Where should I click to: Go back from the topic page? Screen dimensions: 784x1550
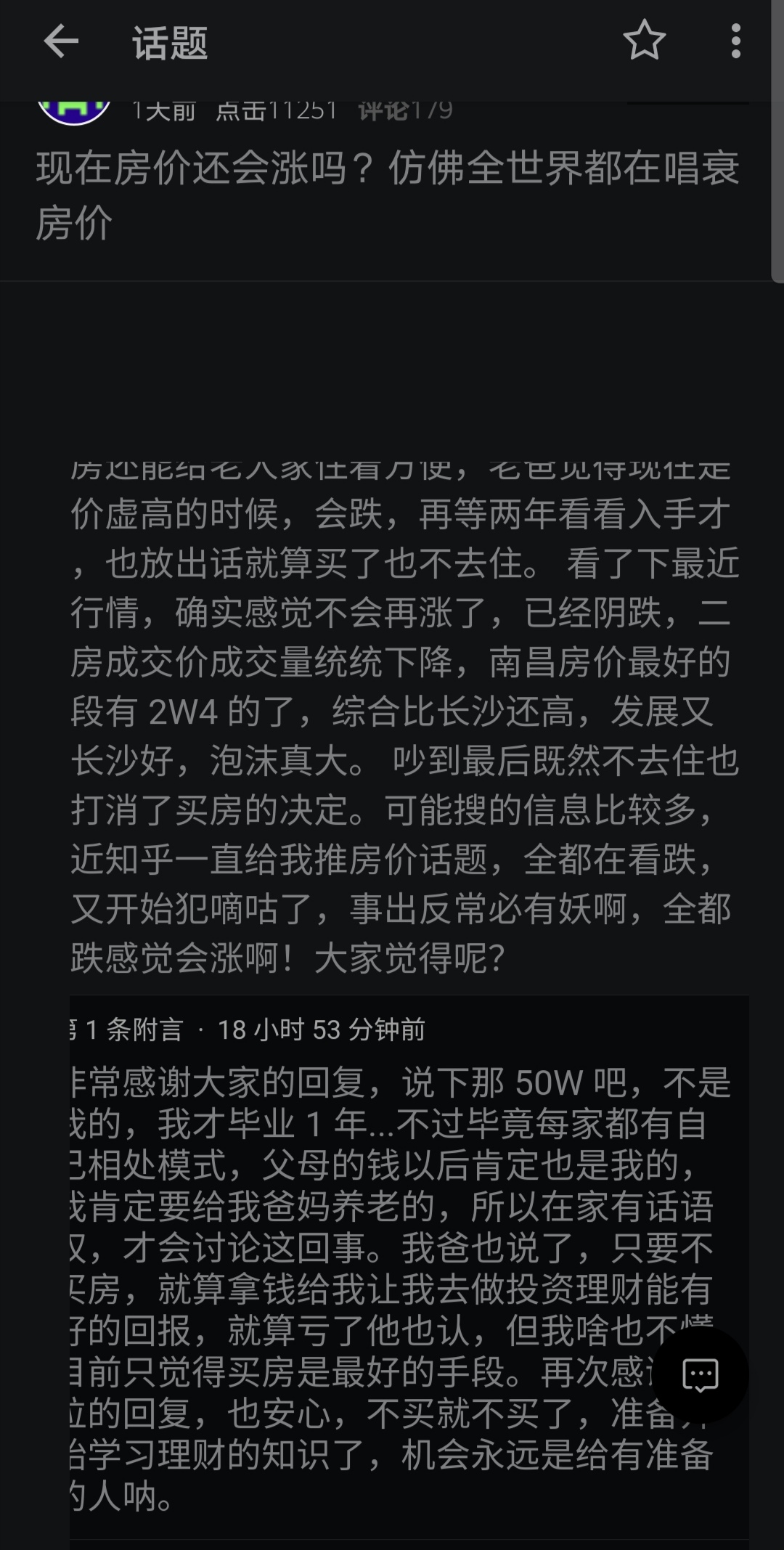(61, 41)
